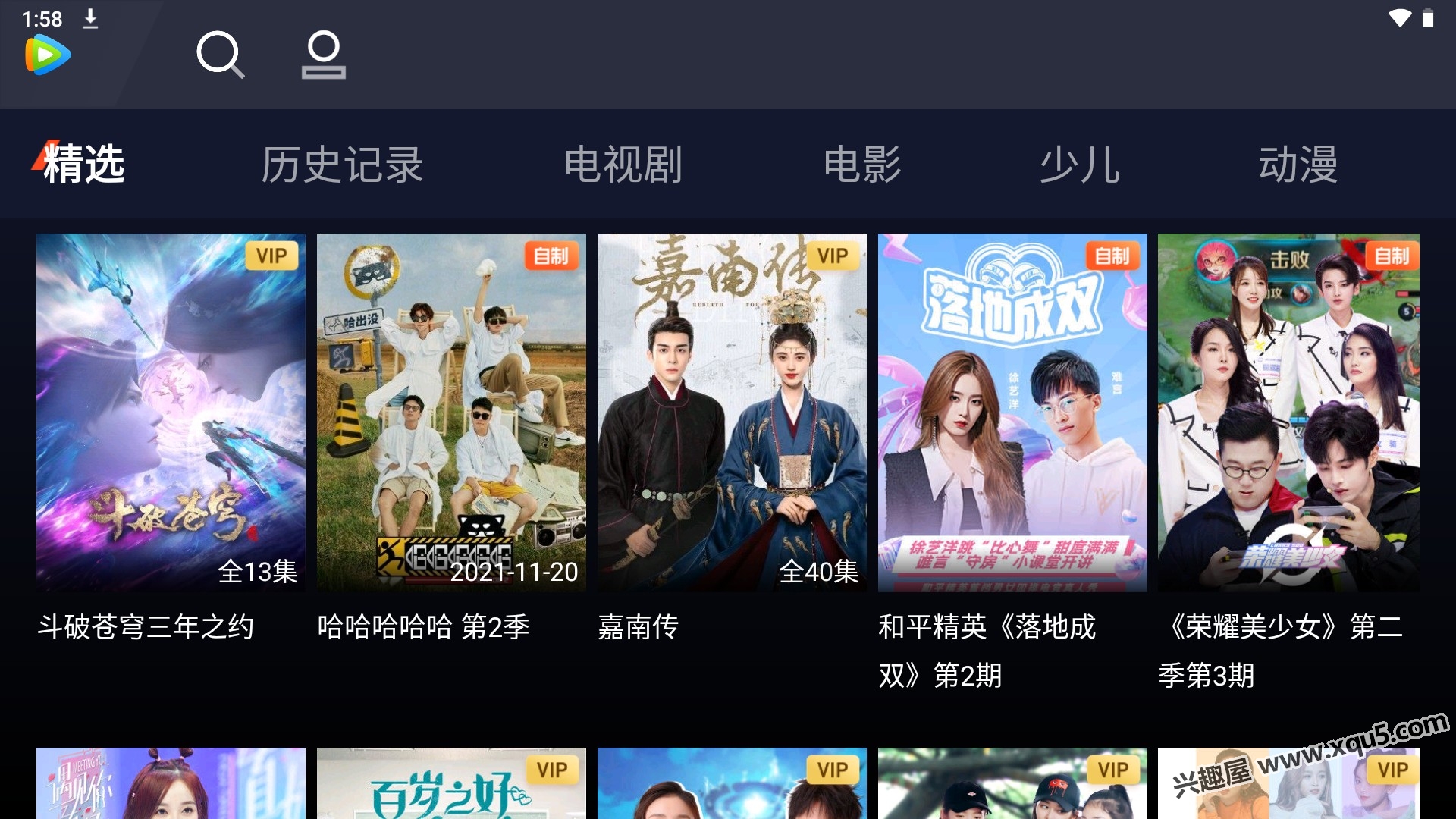The width and height of the screenshot is (1456, 819).
Task: Switch to the 动漫 tab
Action: (1298, 165)
